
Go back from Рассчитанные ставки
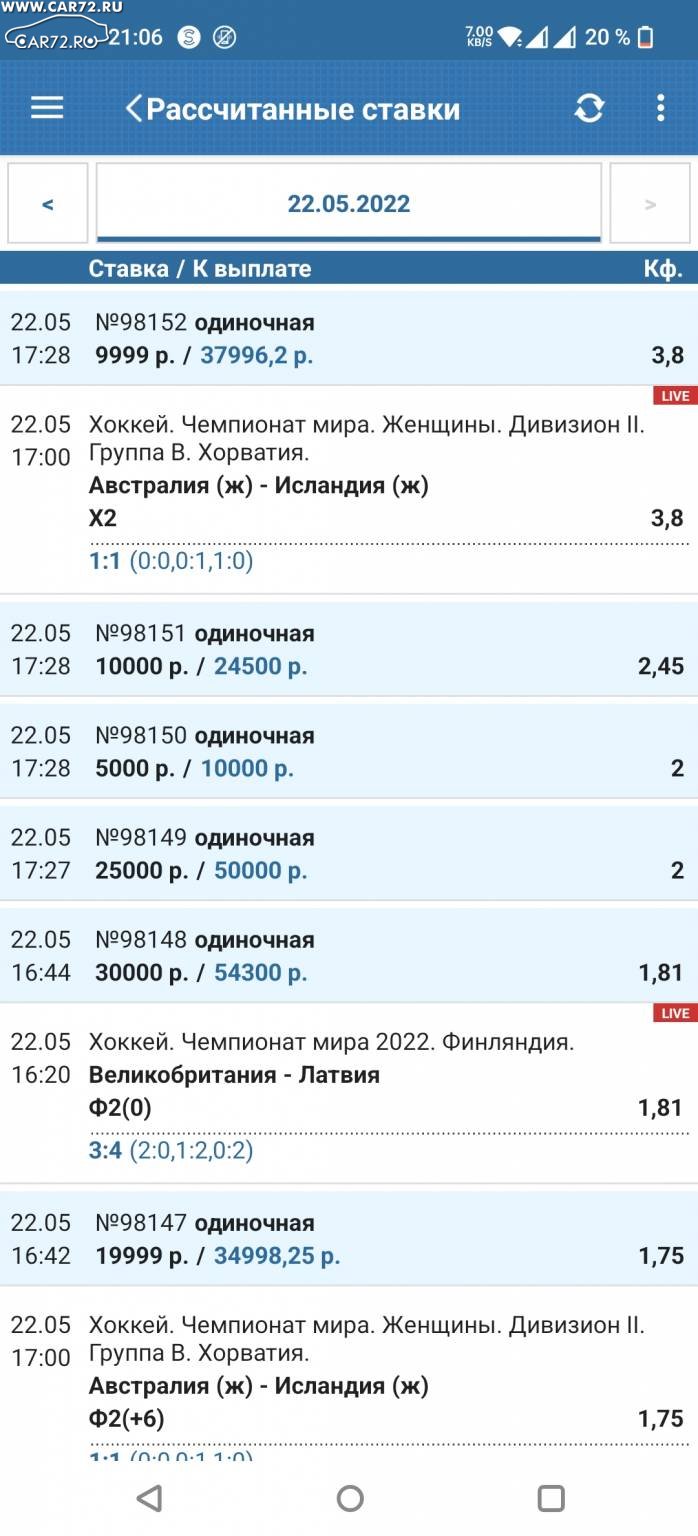134,108
